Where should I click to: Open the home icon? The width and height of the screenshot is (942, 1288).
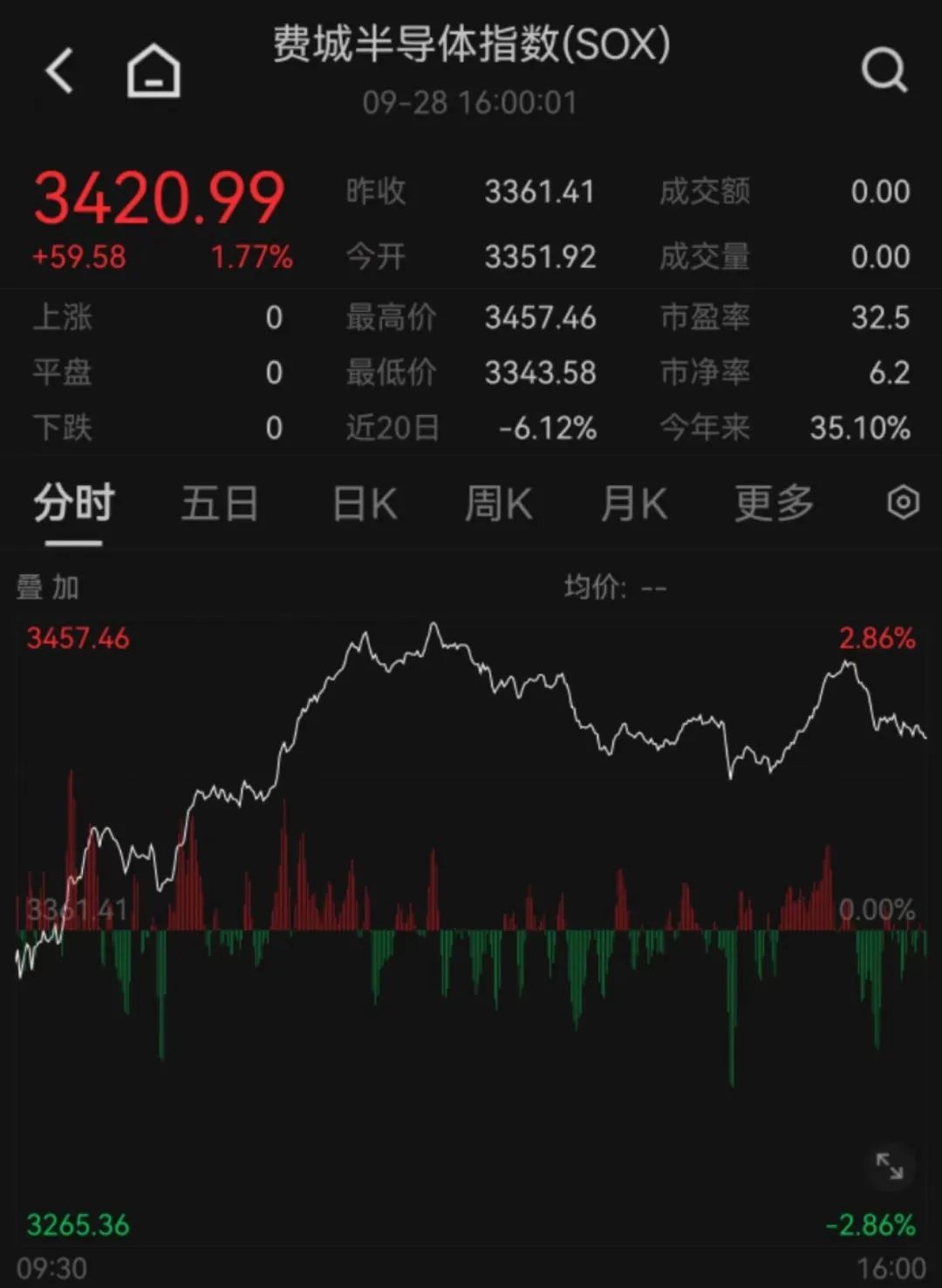pos(154,71)
